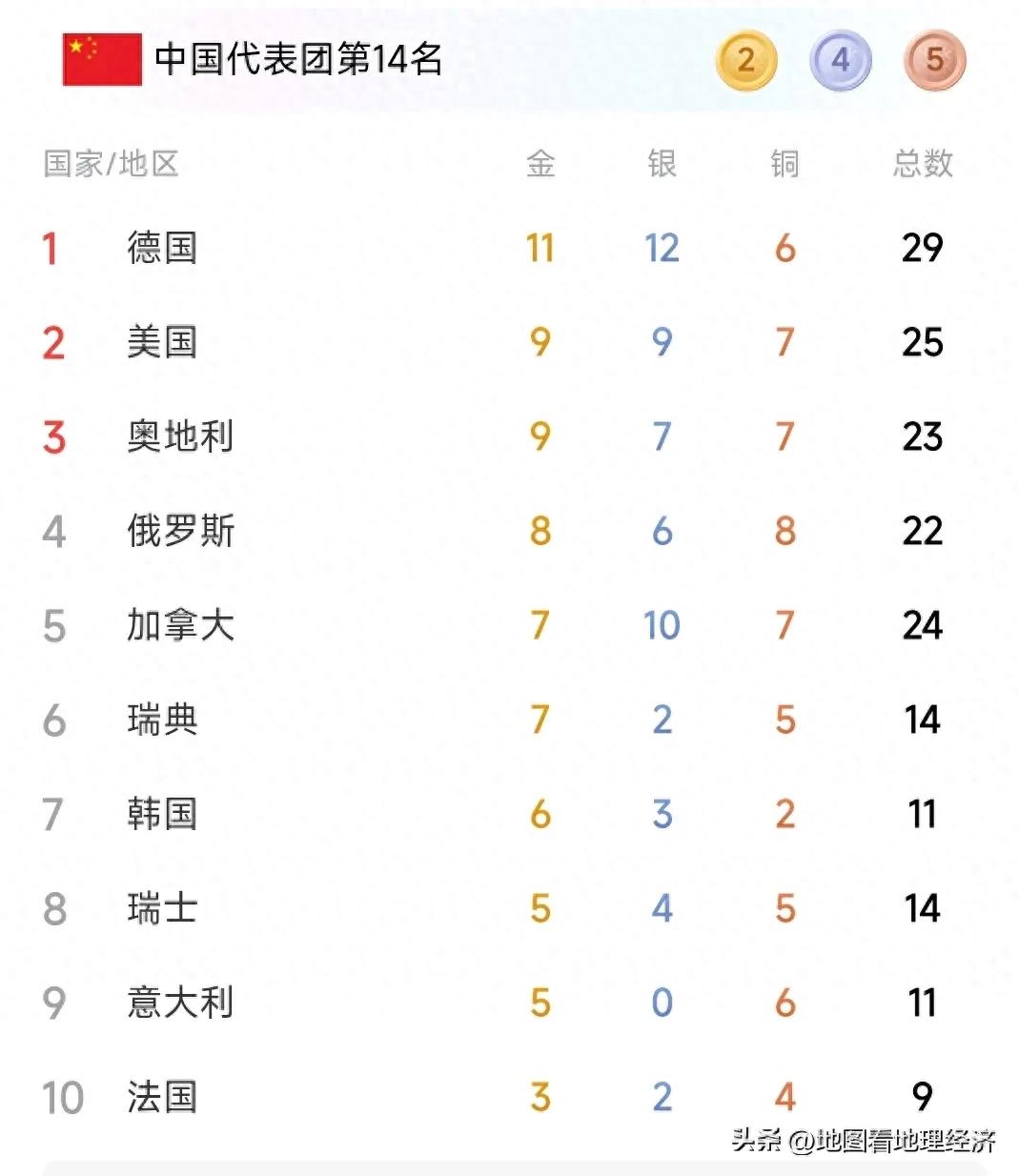The height and width of the screenshot is (1176, 1019).
Task: Click the silver medal icon showing 4
Action: pos(840,59)
